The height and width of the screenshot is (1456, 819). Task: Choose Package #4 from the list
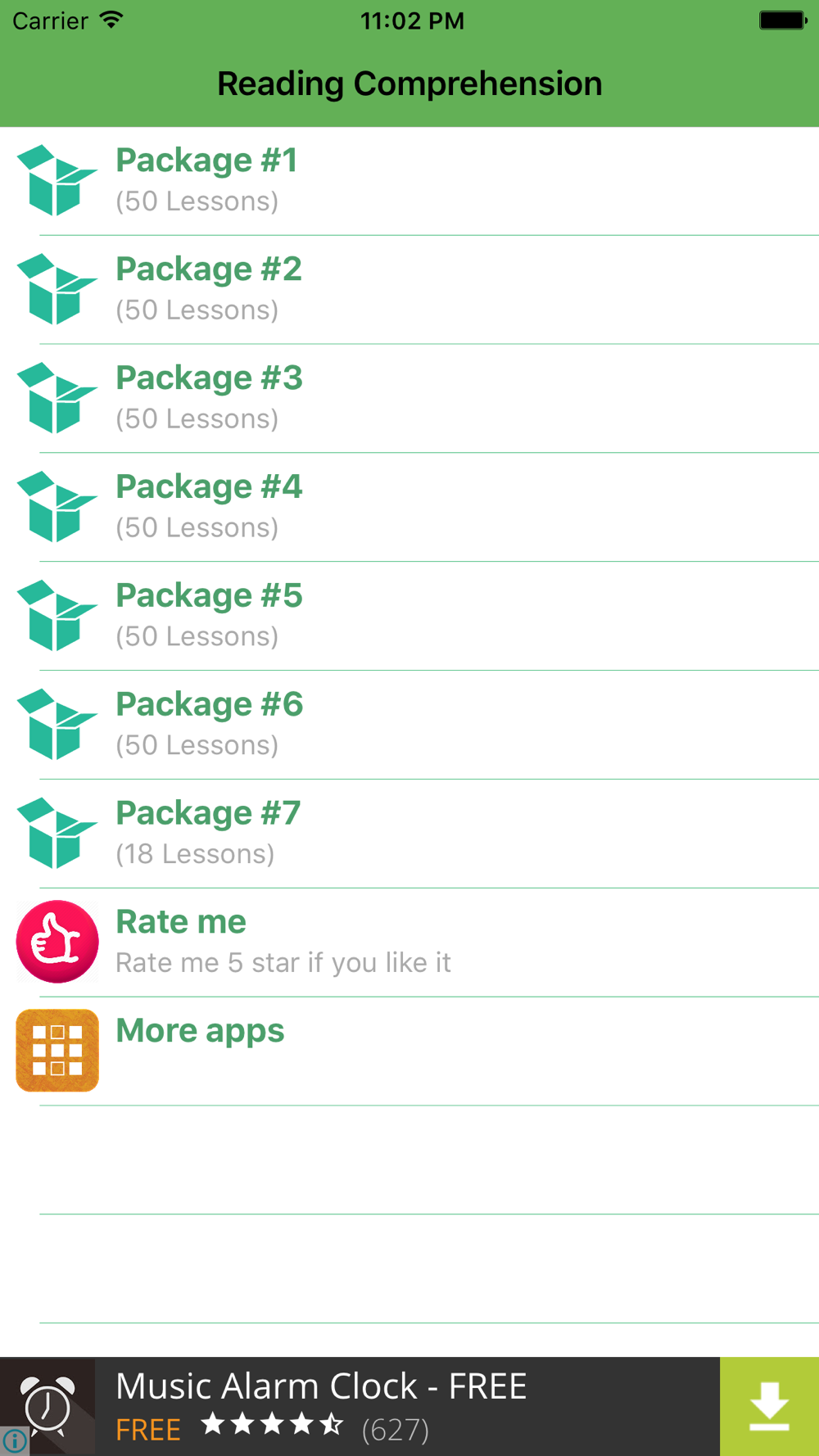(409, 508)
